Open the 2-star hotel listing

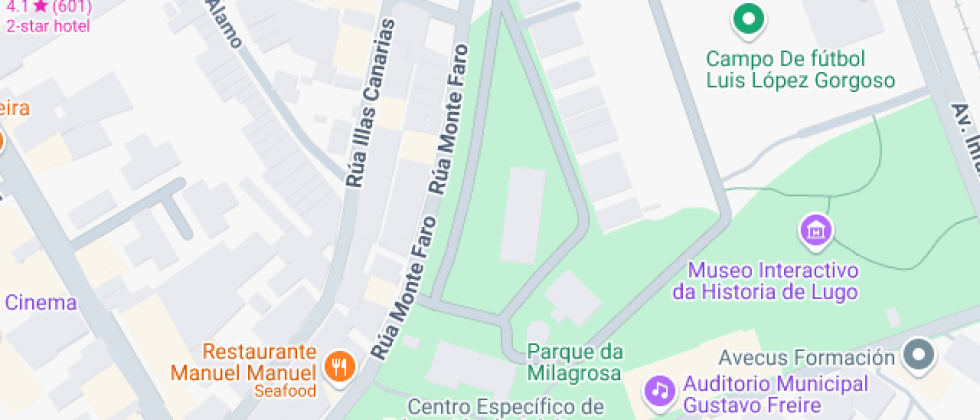click(x=48, y=26)
